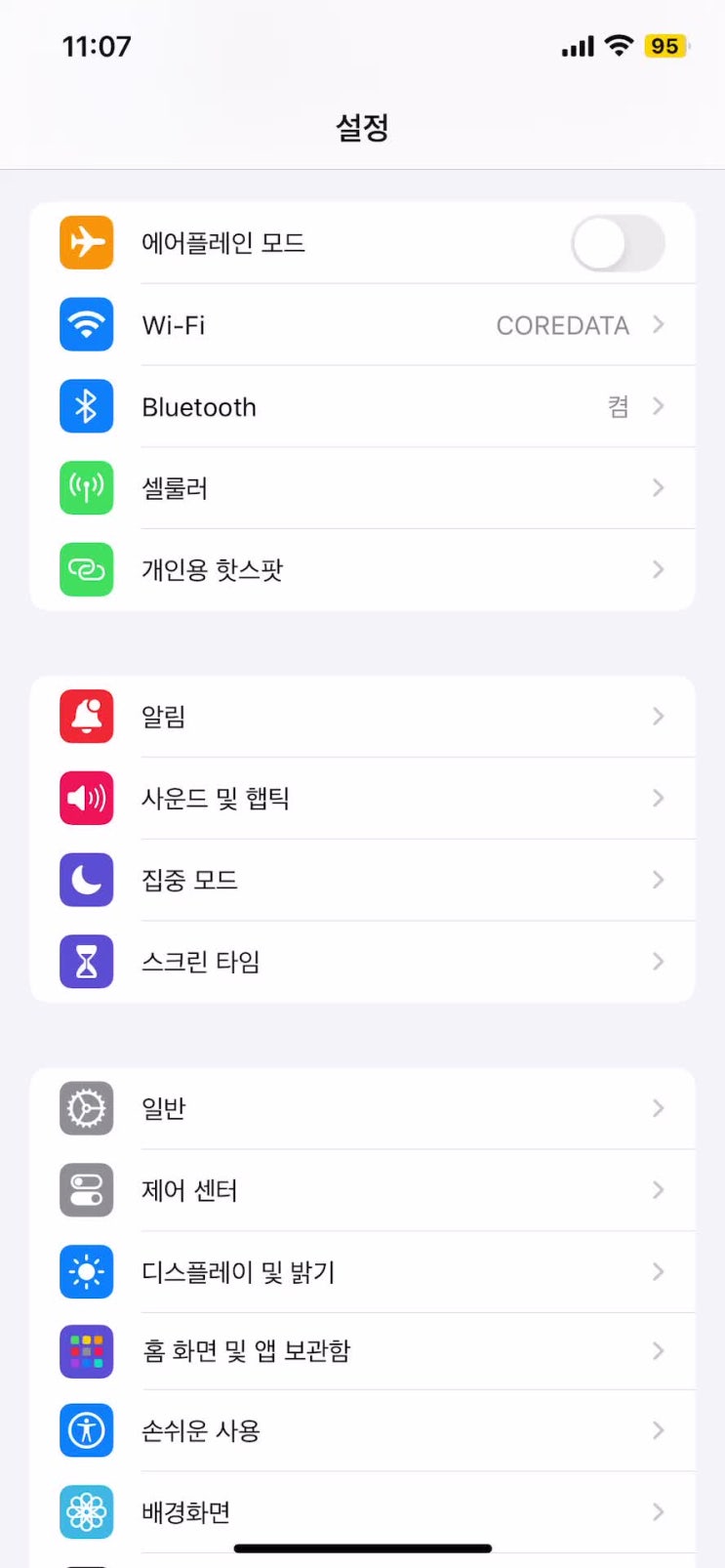Open 홈 화면 및 앱 보관함 settings

point(390,1351)
